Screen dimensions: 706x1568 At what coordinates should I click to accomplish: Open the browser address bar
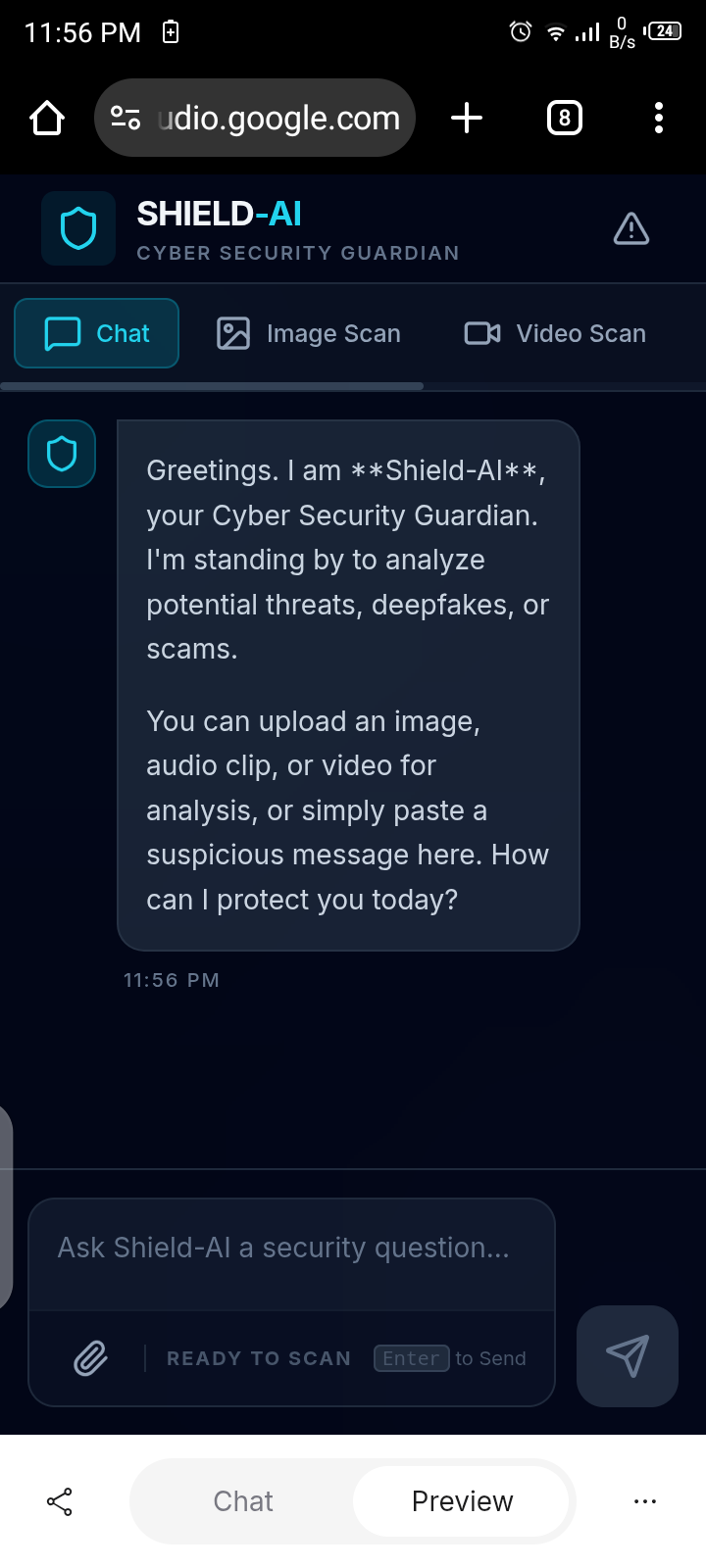coord(255,118)
